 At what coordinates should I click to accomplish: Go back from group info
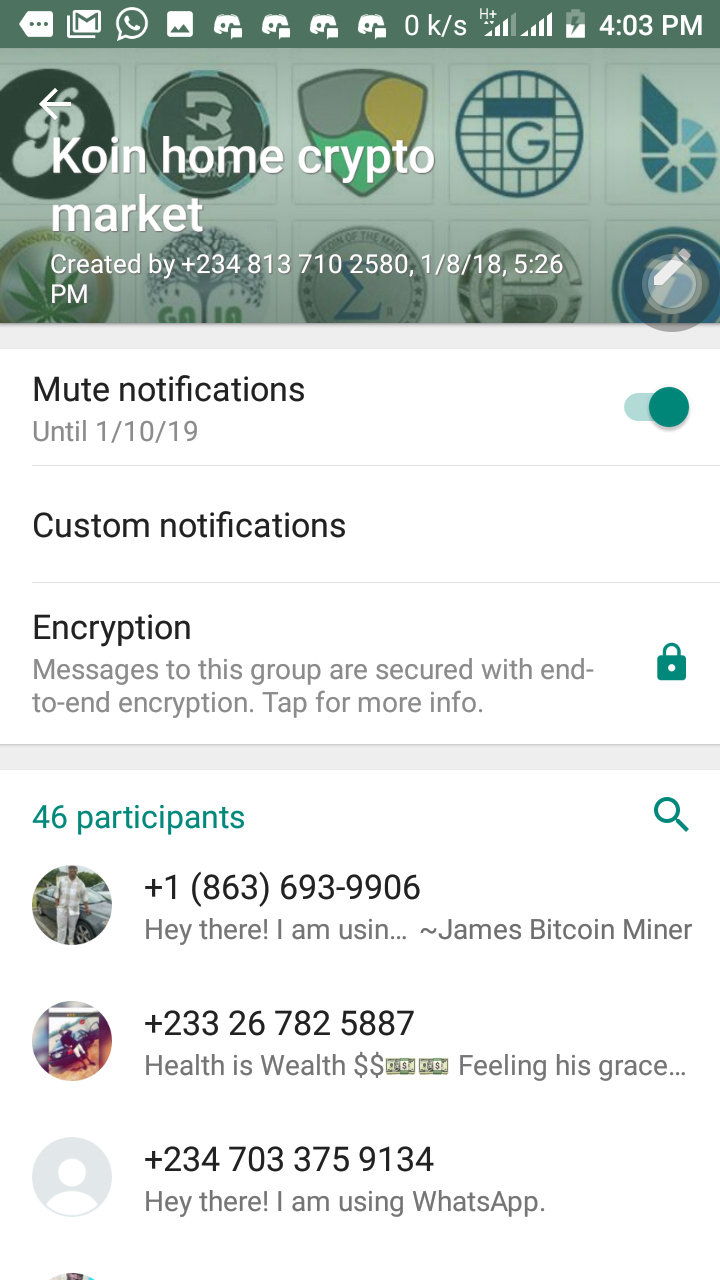[56, 104]
